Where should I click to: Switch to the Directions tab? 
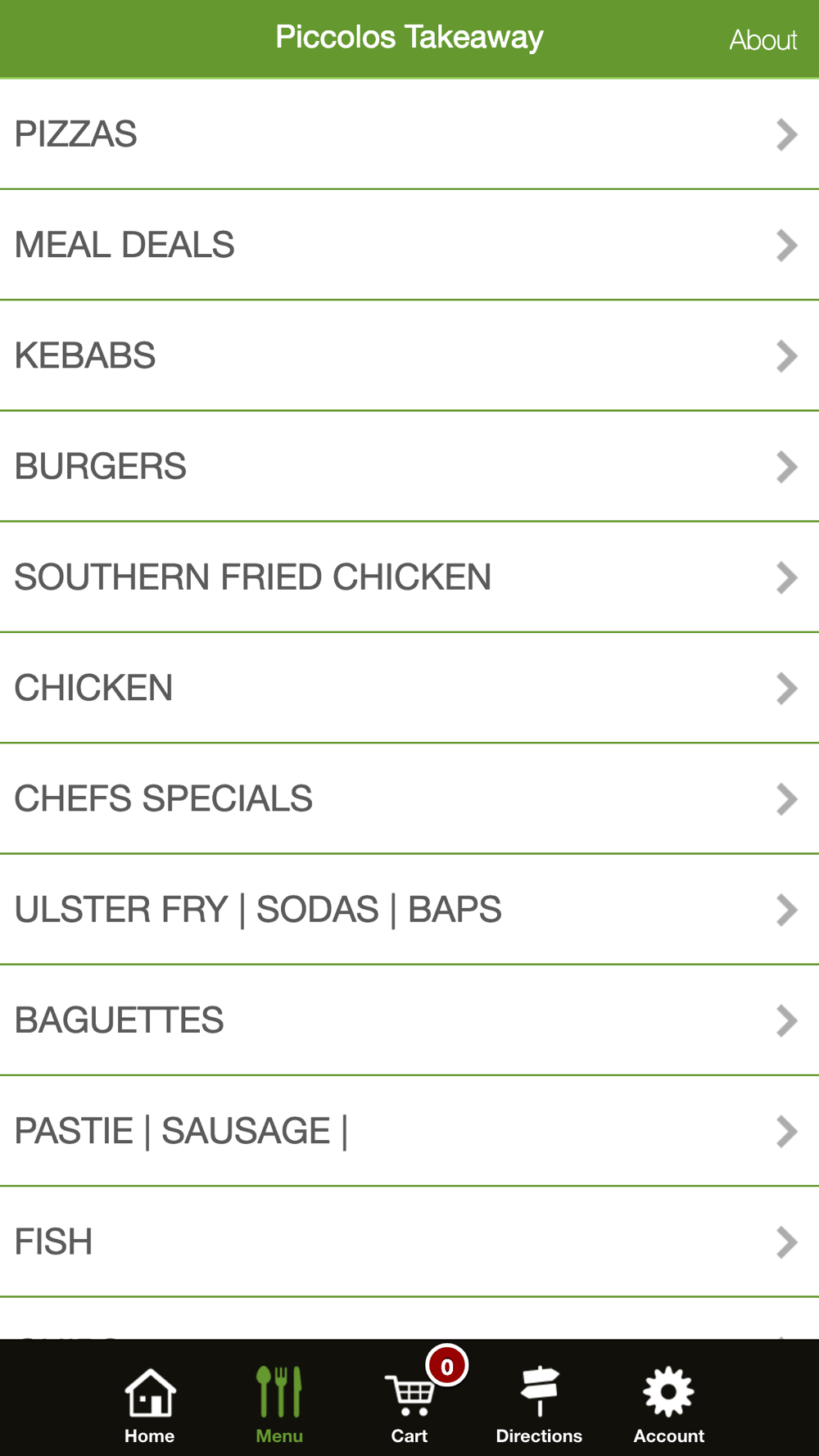click(539, 1404)
